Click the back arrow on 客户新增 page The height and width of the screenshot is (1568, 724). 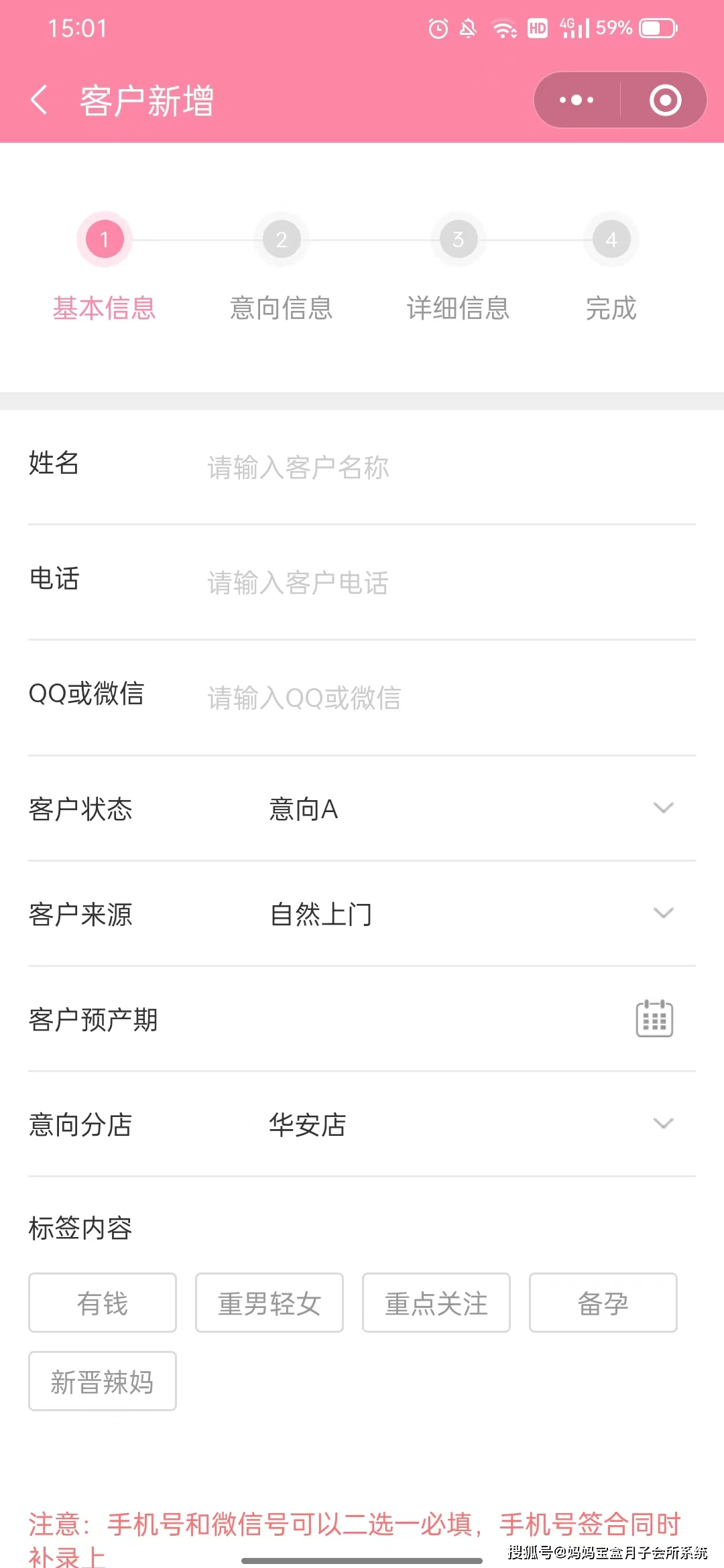pos(38,99)
